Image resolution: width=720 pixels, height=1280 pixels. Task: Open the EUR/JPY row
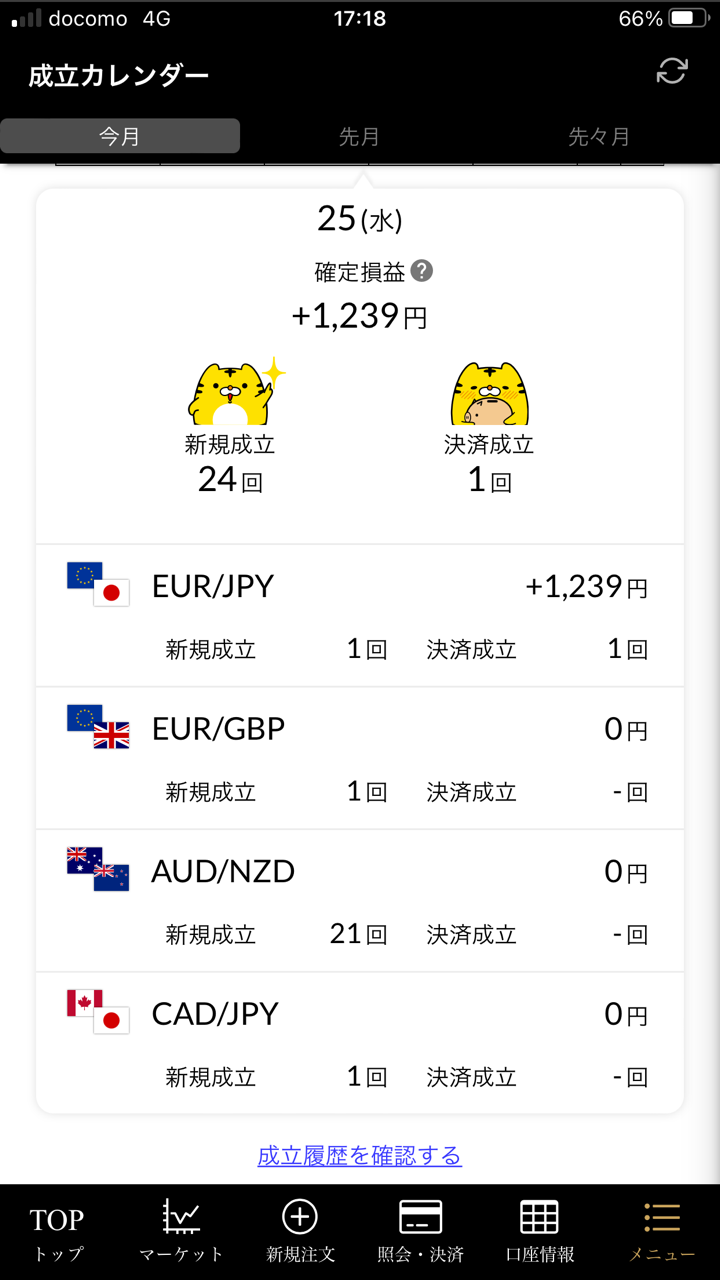coord(360,615)
